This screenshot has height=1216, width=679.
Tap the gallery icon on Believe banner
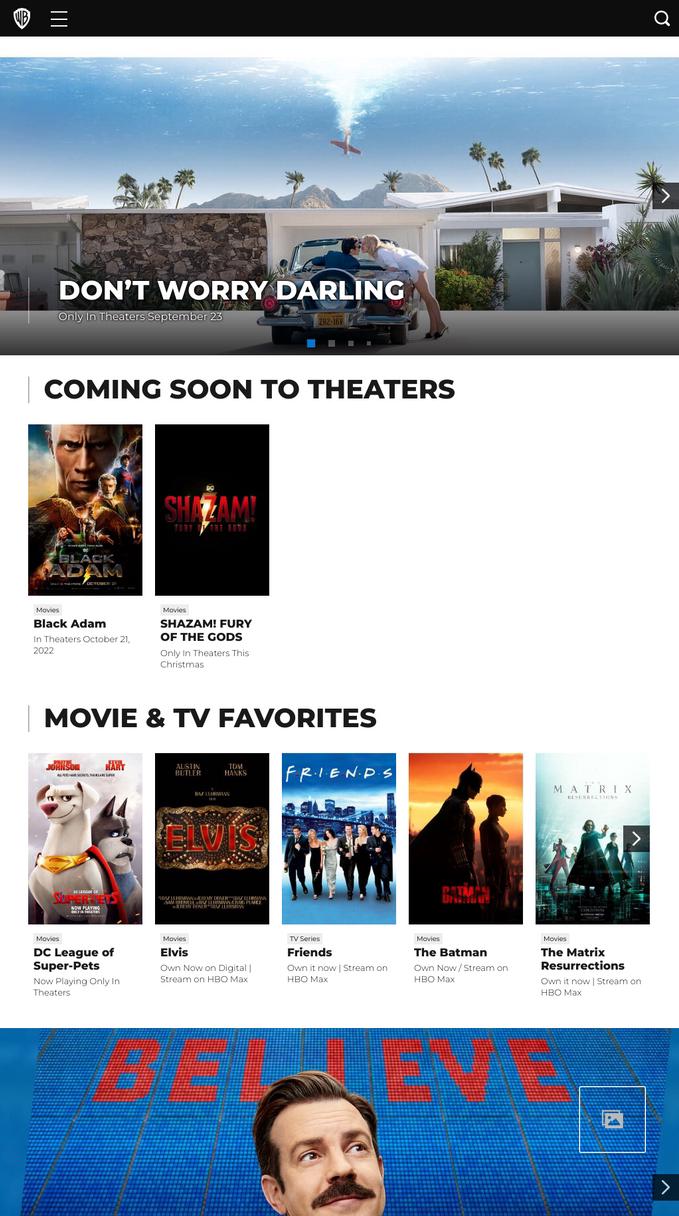[x=612, y=1119]
